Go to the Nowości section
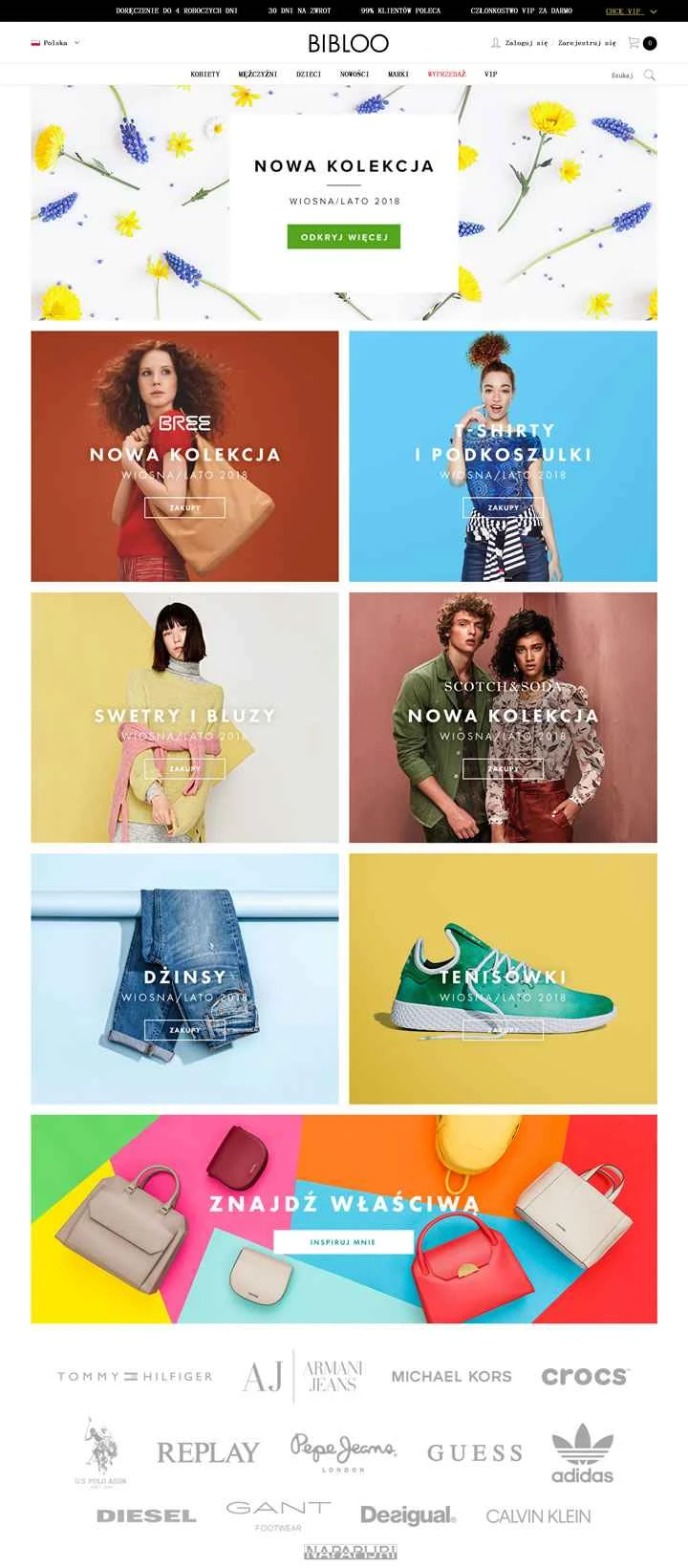 pos(354,74)
